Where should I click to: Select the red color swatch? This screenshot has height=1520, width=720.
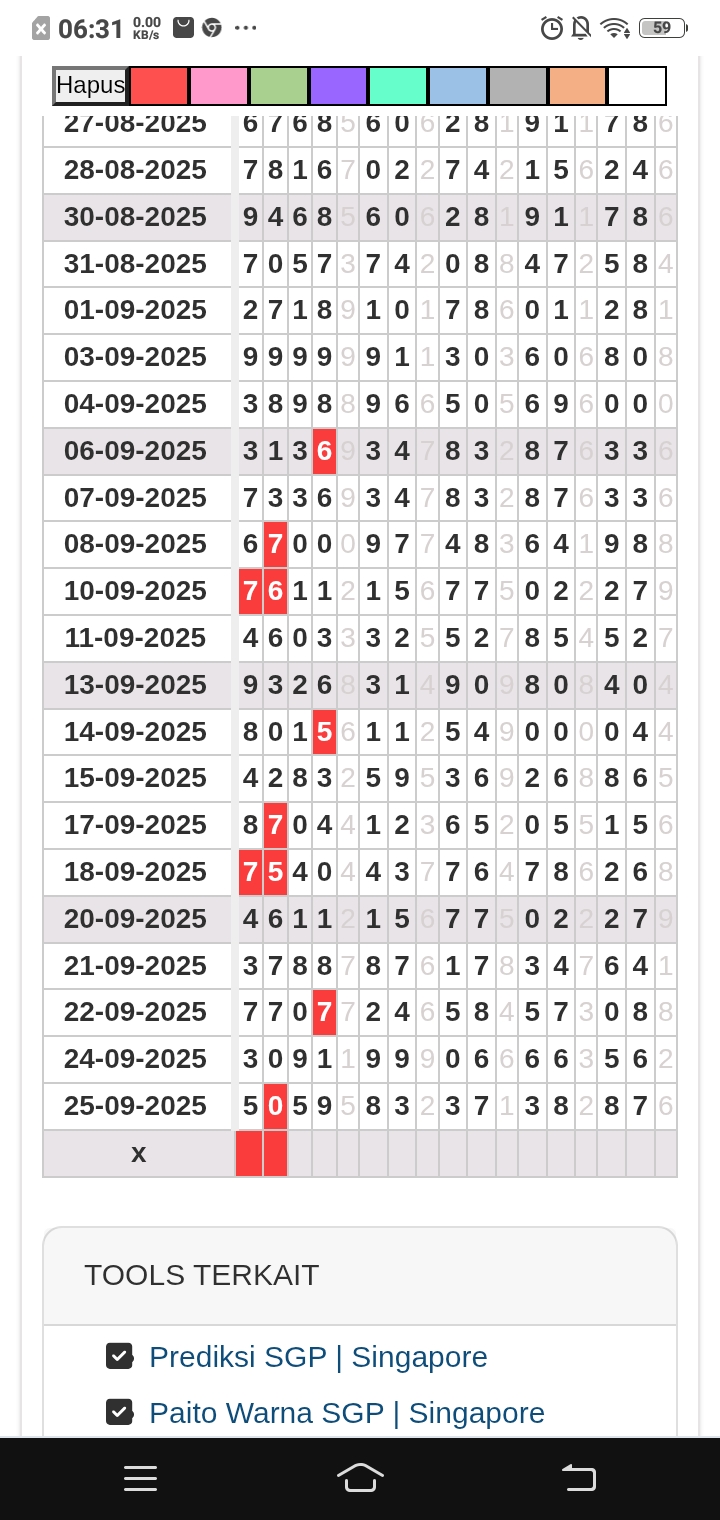tap(159, 86)
